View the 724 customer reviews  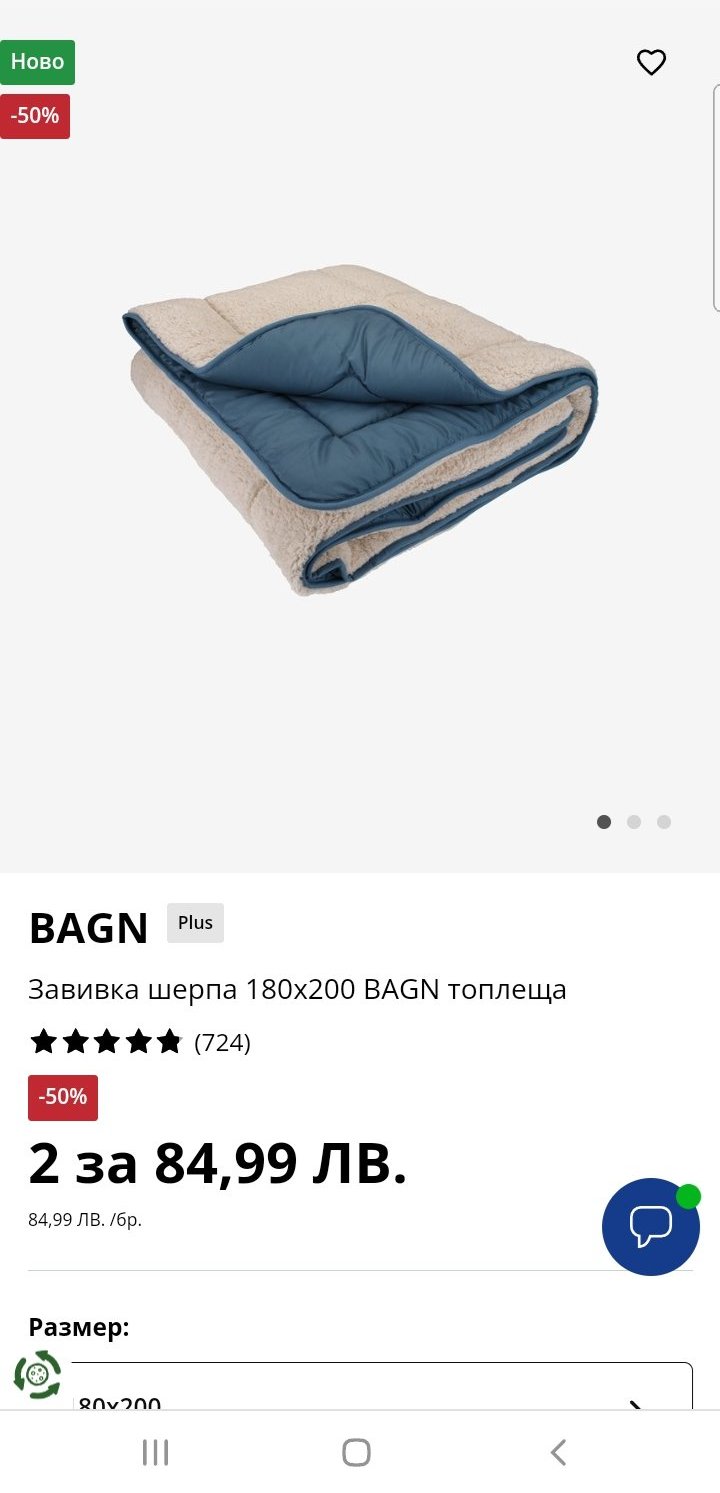pyautogui.click(x=222, y=1043)
